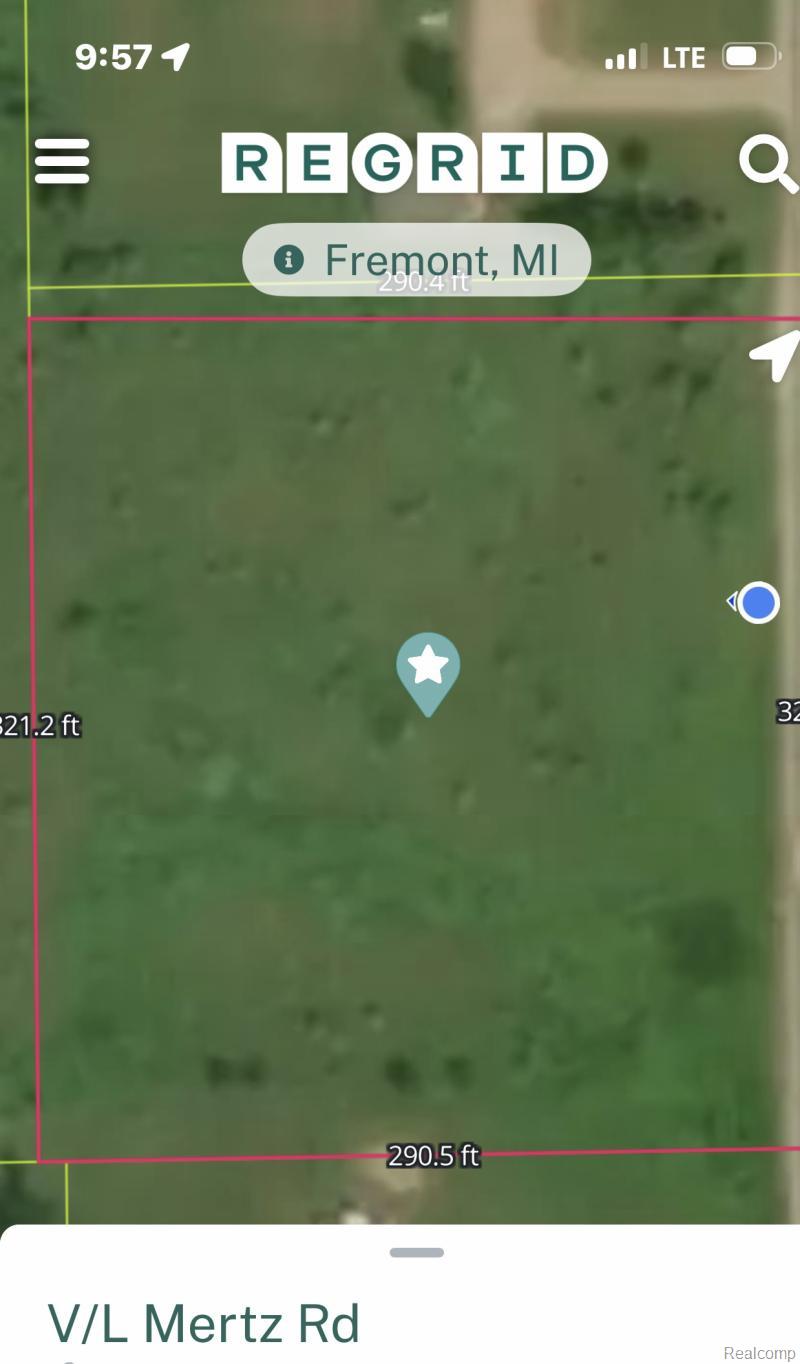Open the hamburger menu
Screen dimensions: 800x1364
pyautogui.click(x=61, y=161)
